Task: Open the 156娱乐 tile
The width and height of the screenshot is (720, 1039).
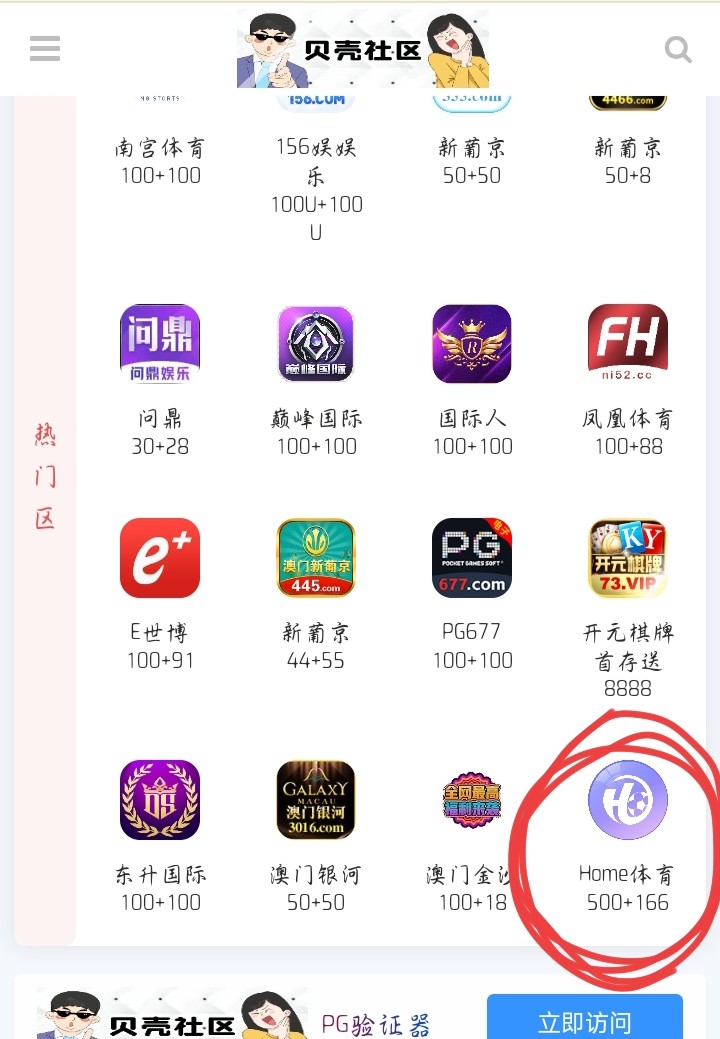Action: [x=316, y=150]
